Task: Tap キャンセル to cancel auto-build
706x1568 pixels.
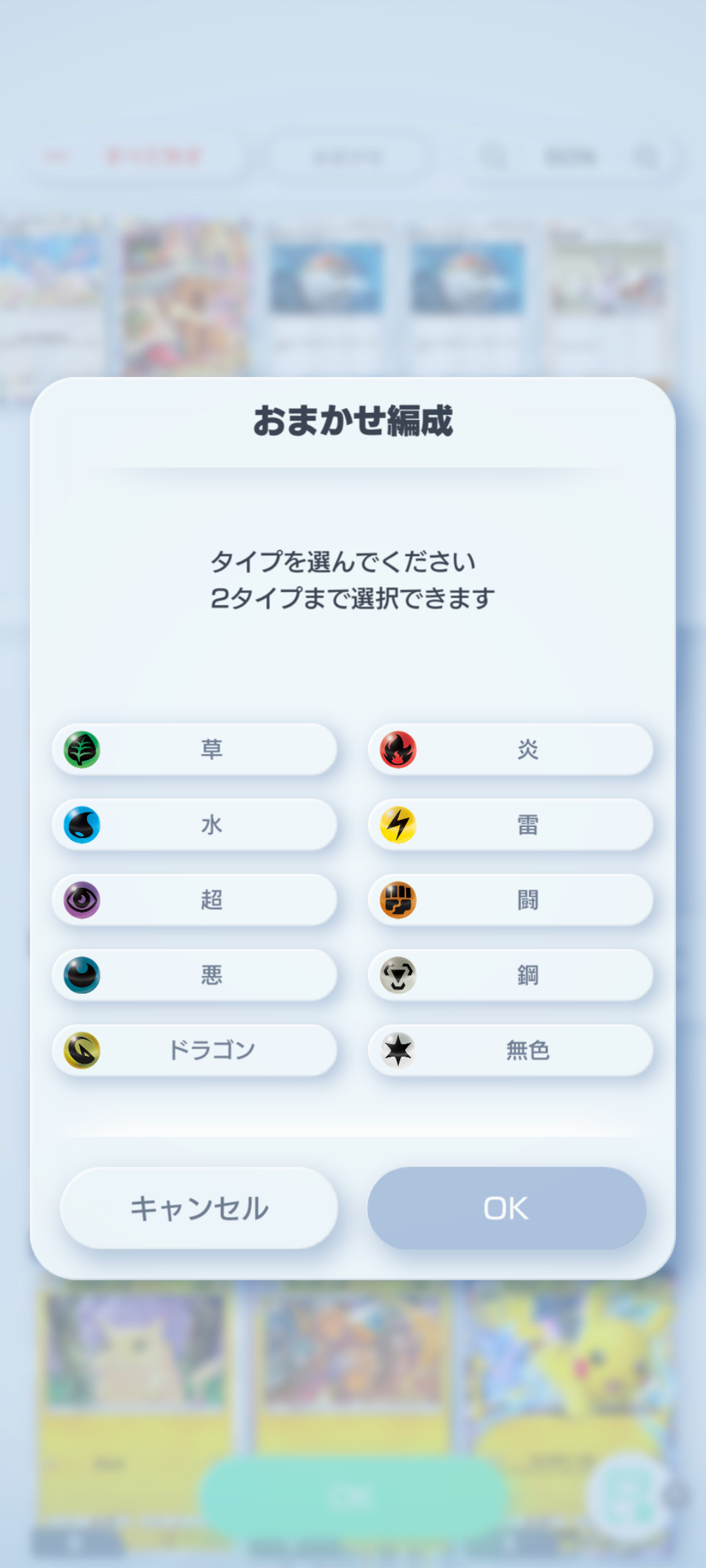Action: pyautogui.click(x=199, y=1208)
